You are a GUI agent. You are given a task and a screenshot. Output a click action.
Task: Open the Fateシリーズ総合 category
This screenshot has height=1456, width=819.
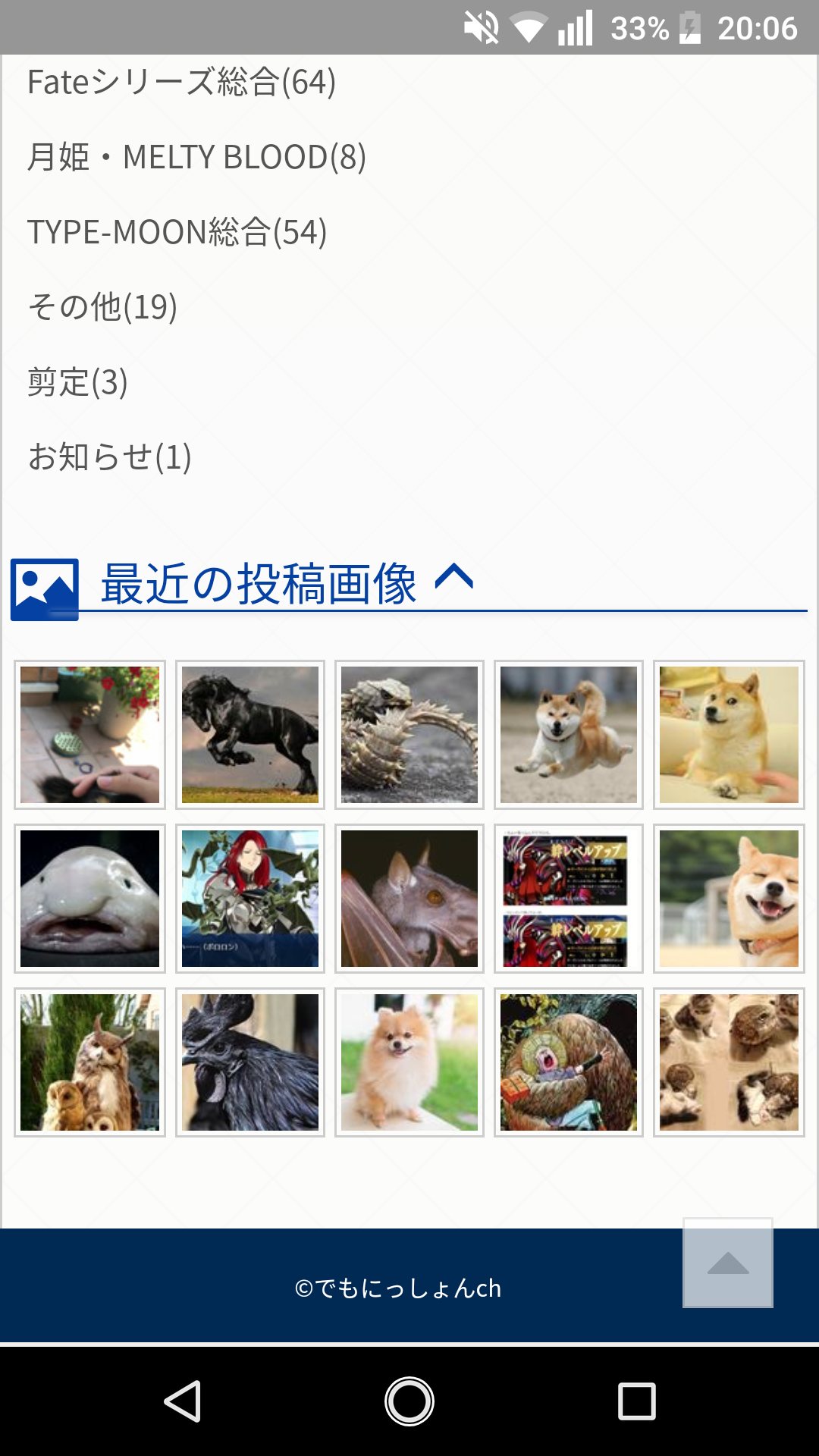(x=181, y=82)
